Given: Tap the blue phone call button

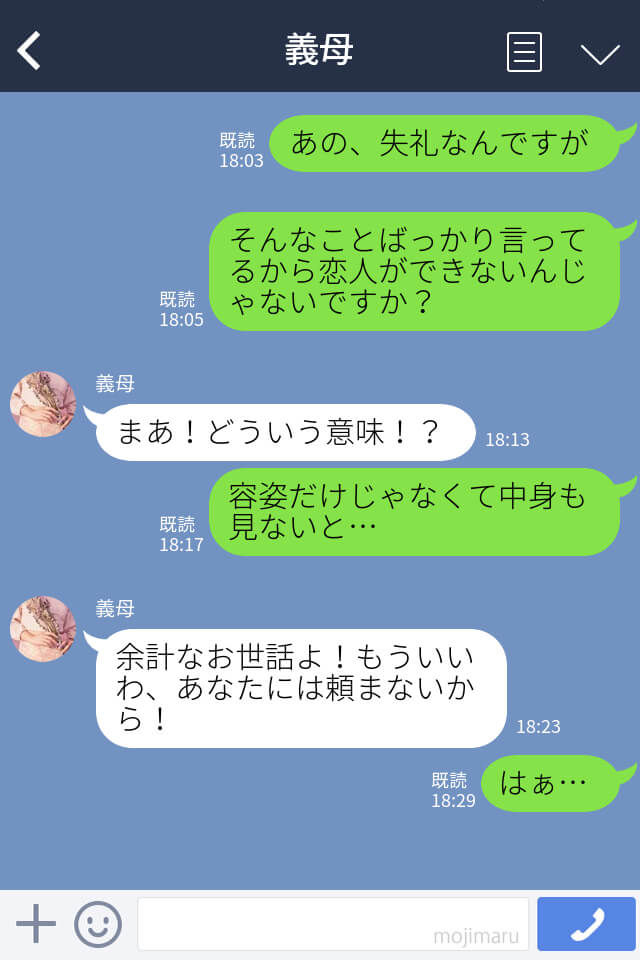Looking at the screenshot, I should pyautogui.click(x=586, y=924).
